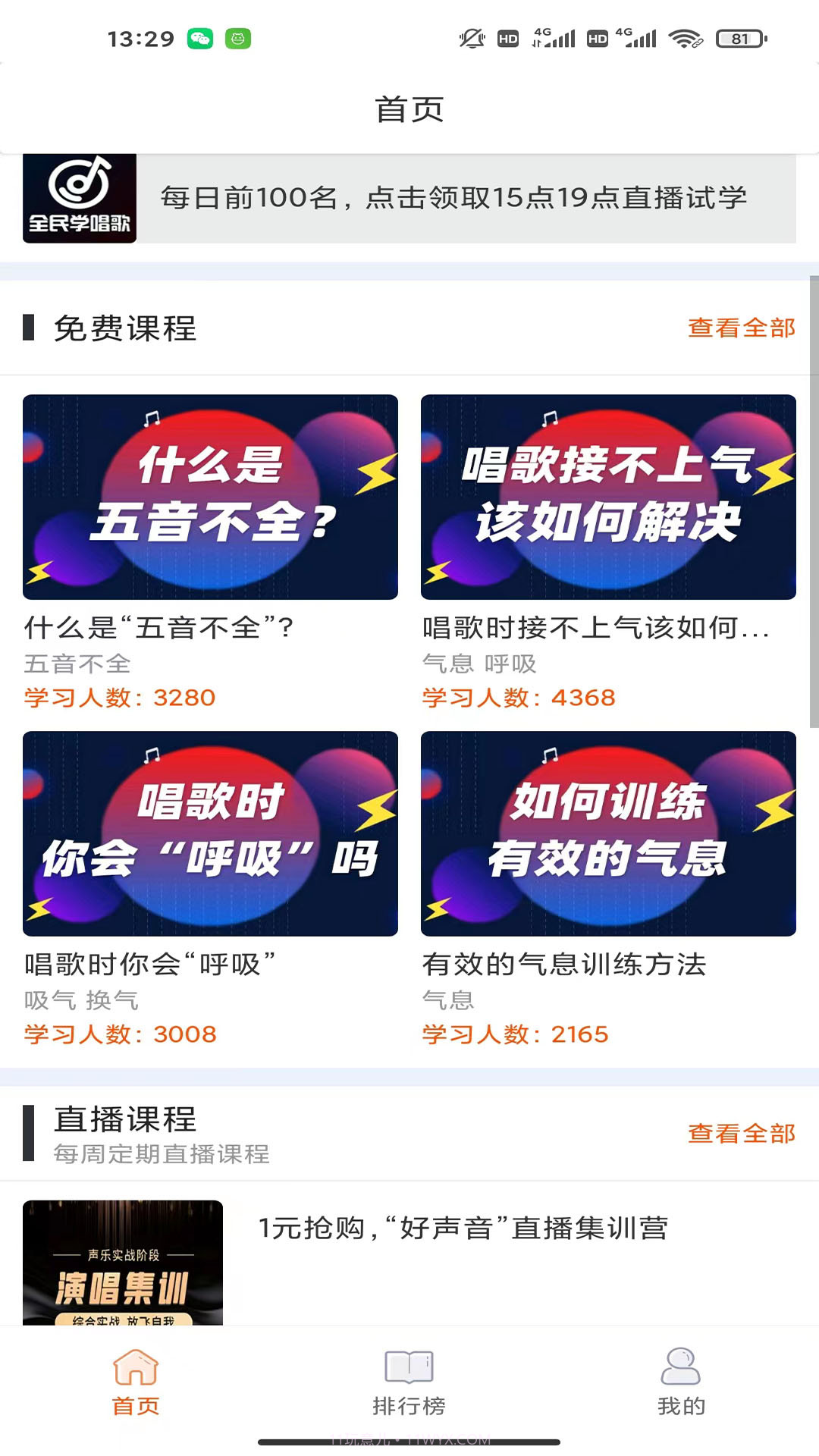Open the 什么是五音不全 course thumbnail
This screenshot has height=1456, width=819.
coord(210,496)
